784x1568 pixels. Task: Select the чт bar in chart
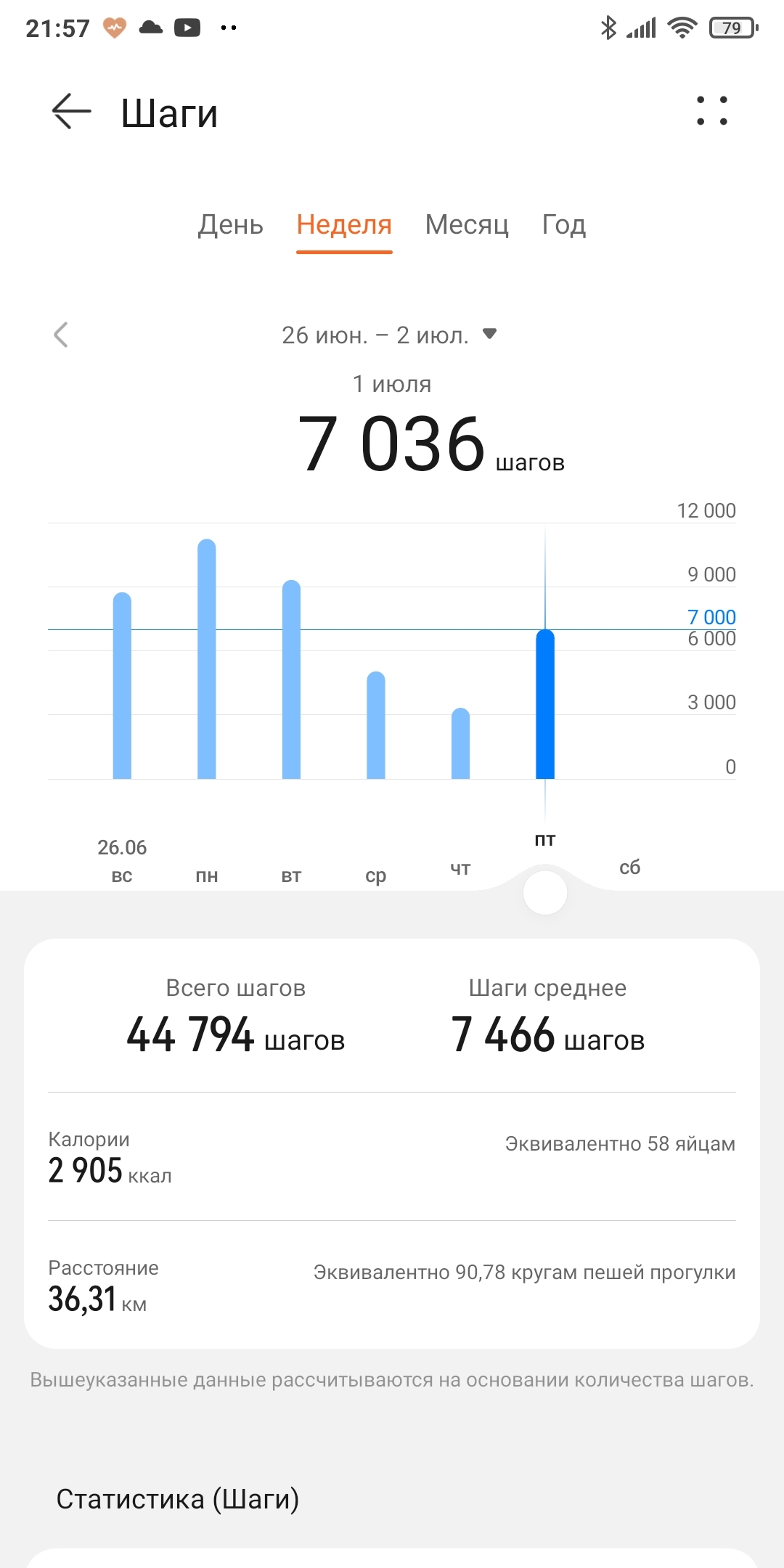460,743
